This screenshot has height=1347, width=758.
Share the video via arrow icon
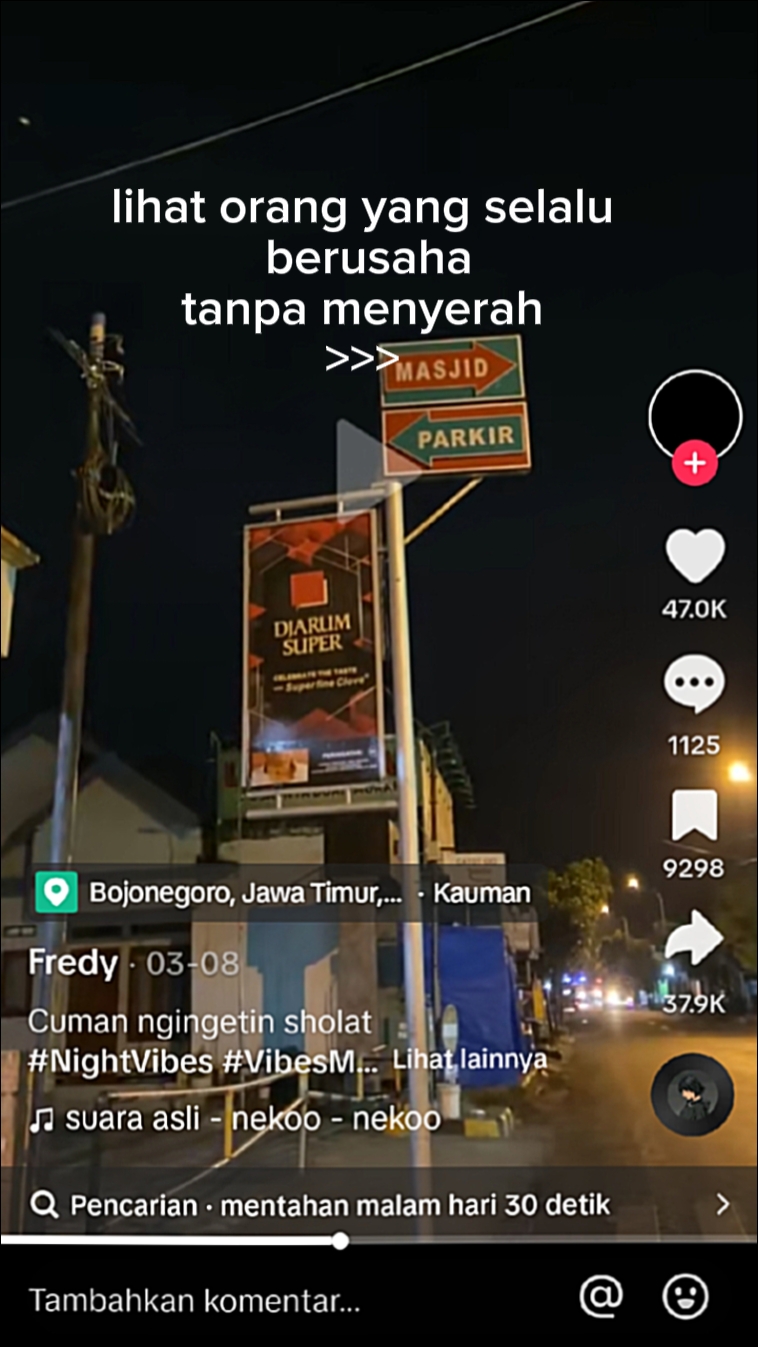[694, 941]
